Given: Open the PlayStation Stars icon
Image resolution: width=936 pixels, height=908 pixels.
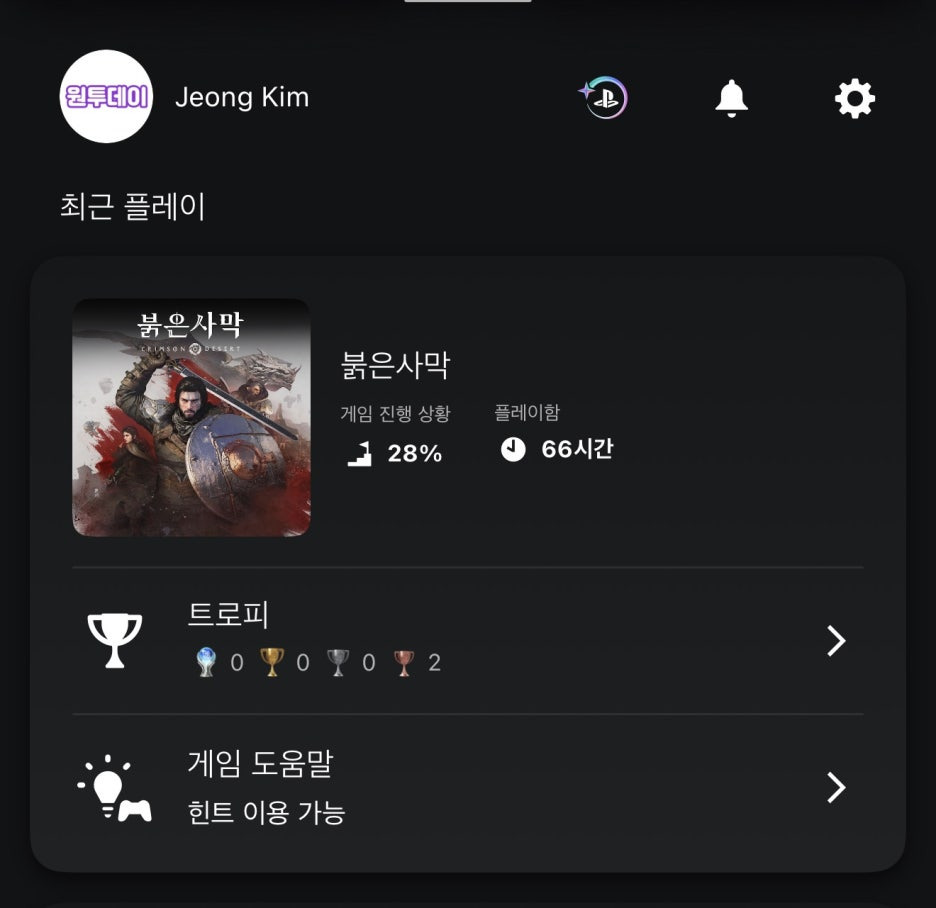Looking at the screenshot, I should click(x=603, y=97).
